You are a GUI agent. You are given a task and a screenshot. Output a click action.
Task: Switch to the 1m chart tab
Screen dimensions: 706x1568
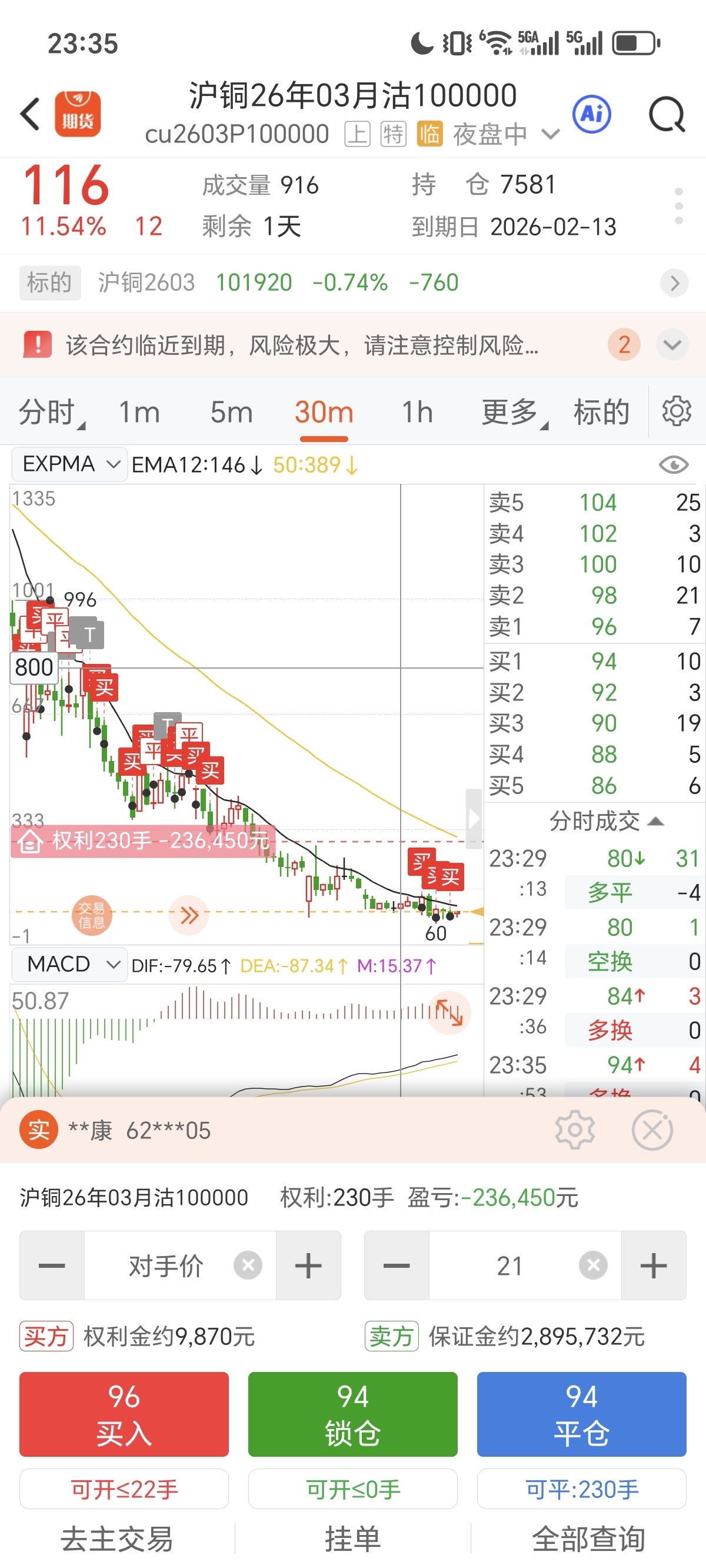[x=139, y=412]
